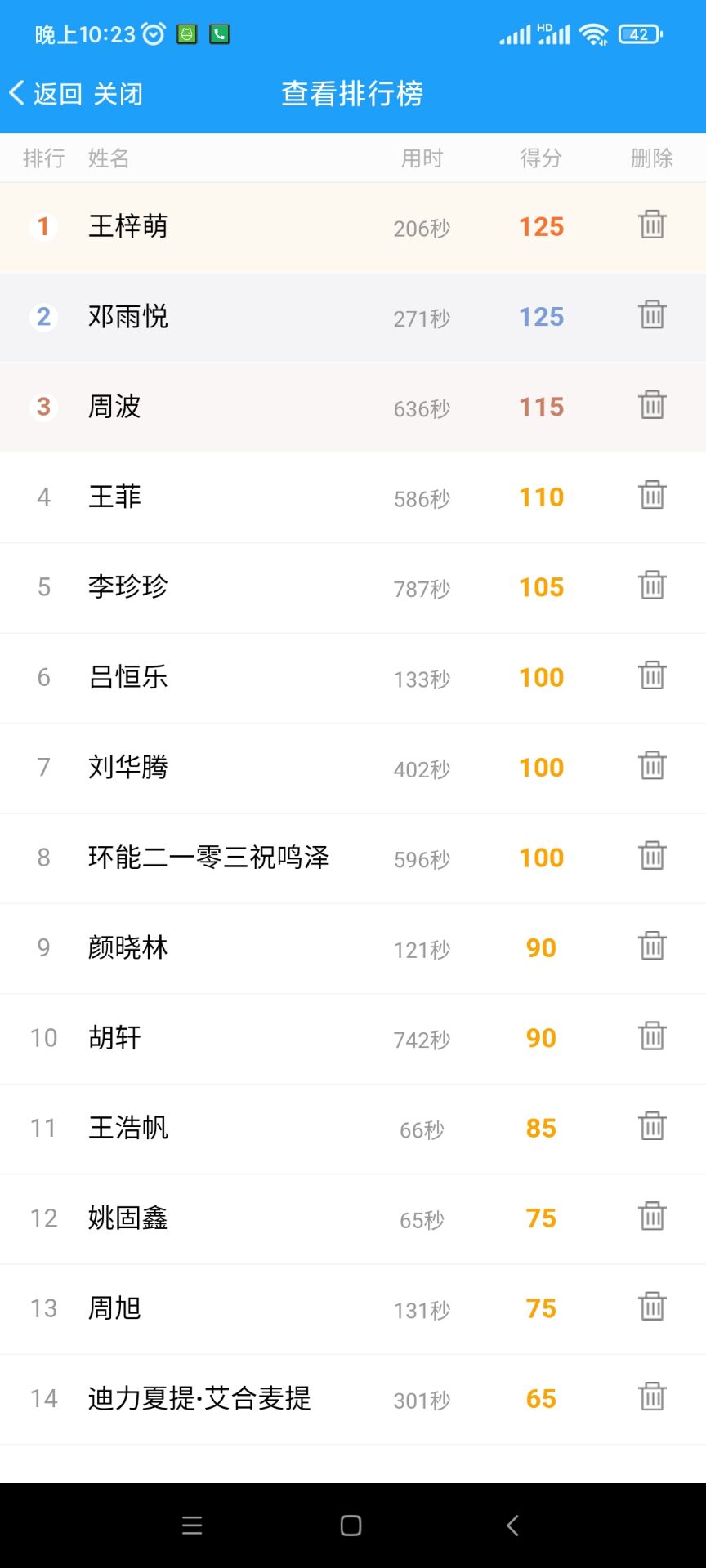The width and height of the screenshot is (706, 1568).
Task: Delete 环能二一零三祝鸣泽's record
Action: point(651,856)
